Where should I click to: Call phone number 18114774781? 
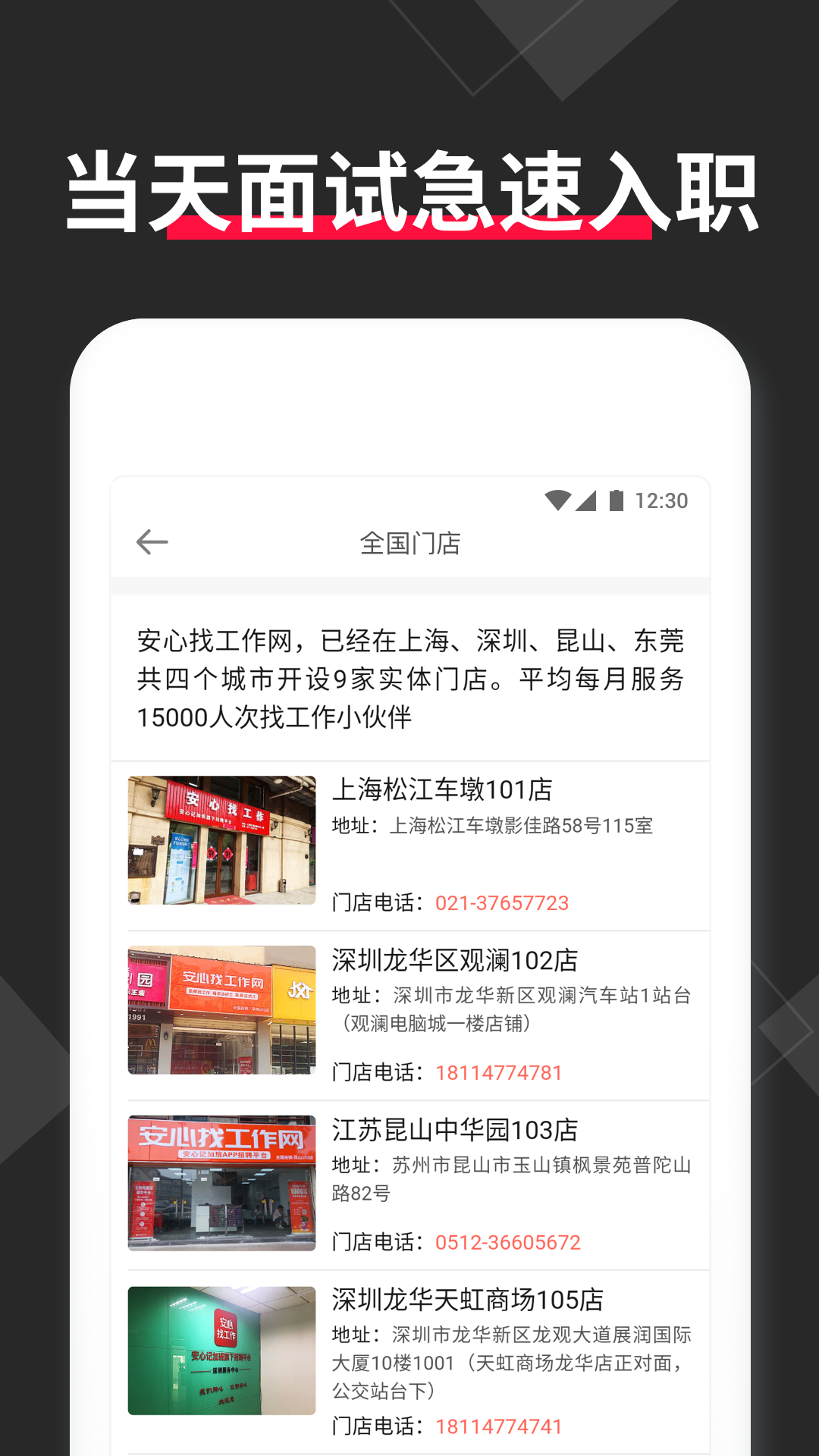click(497, 1072)
